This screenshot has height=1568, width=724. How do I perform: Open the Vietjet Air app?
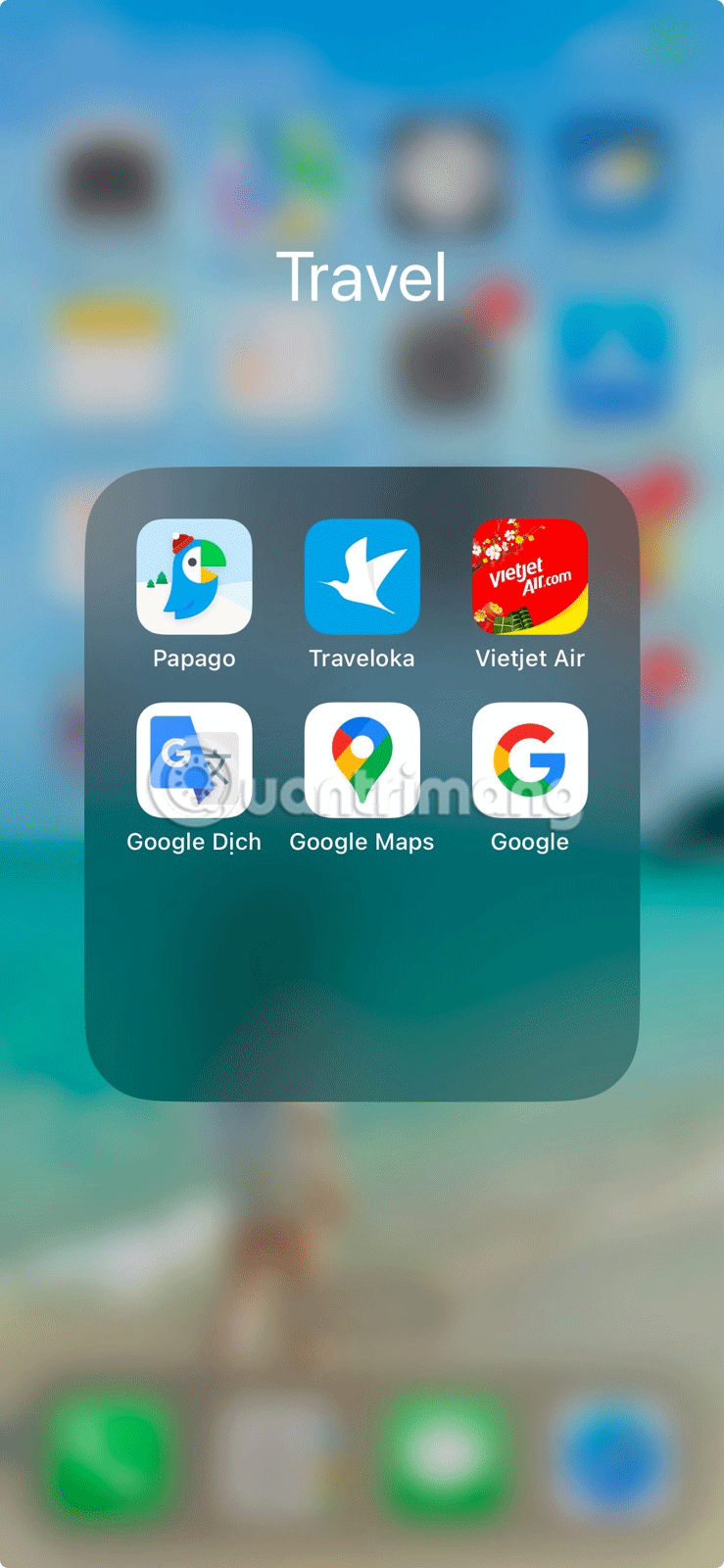pos(530,576)
